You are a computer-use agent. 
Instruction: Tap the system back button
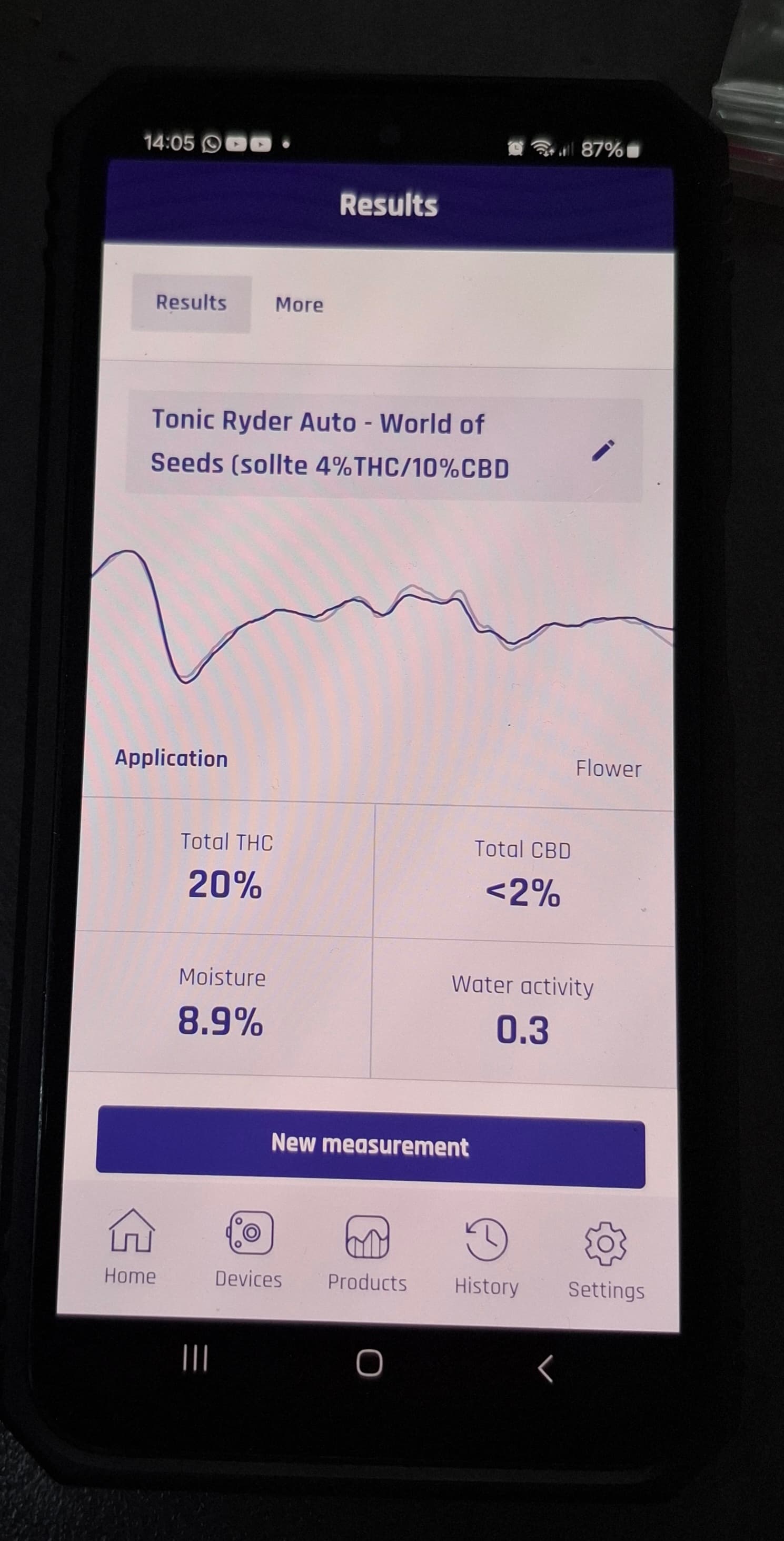click(545, 1368)
